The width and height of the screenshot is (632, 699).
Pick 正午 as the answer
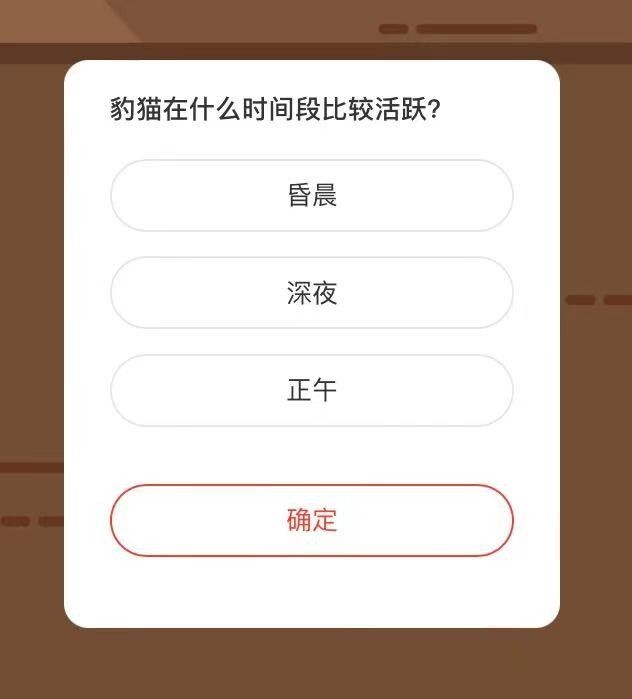click(311, 390)
